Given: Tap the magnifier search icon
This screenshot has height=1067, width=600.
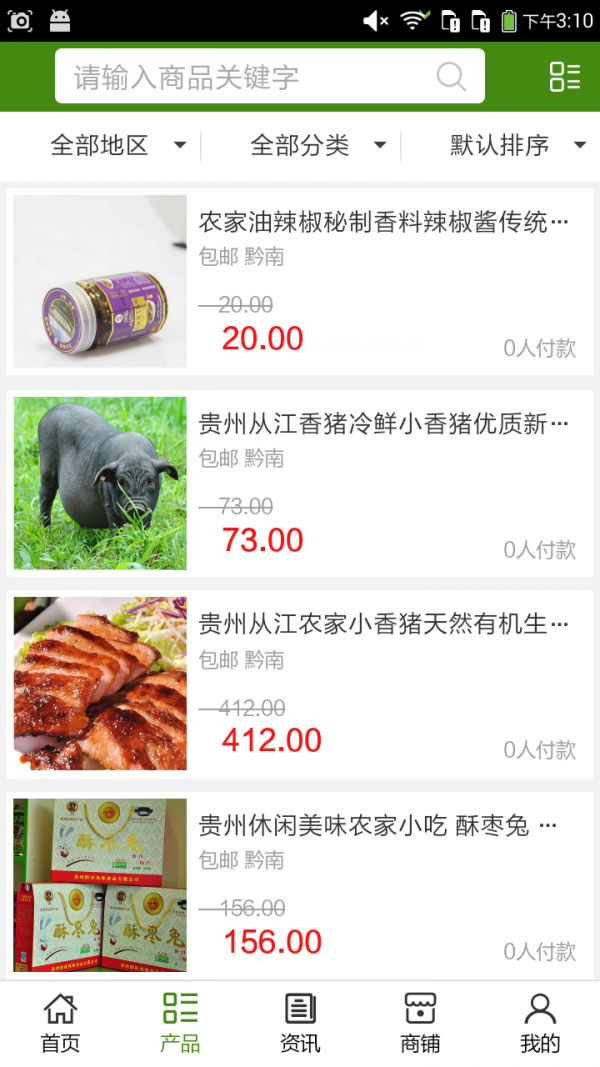Looking at the screenshot, I should point(452,77).
